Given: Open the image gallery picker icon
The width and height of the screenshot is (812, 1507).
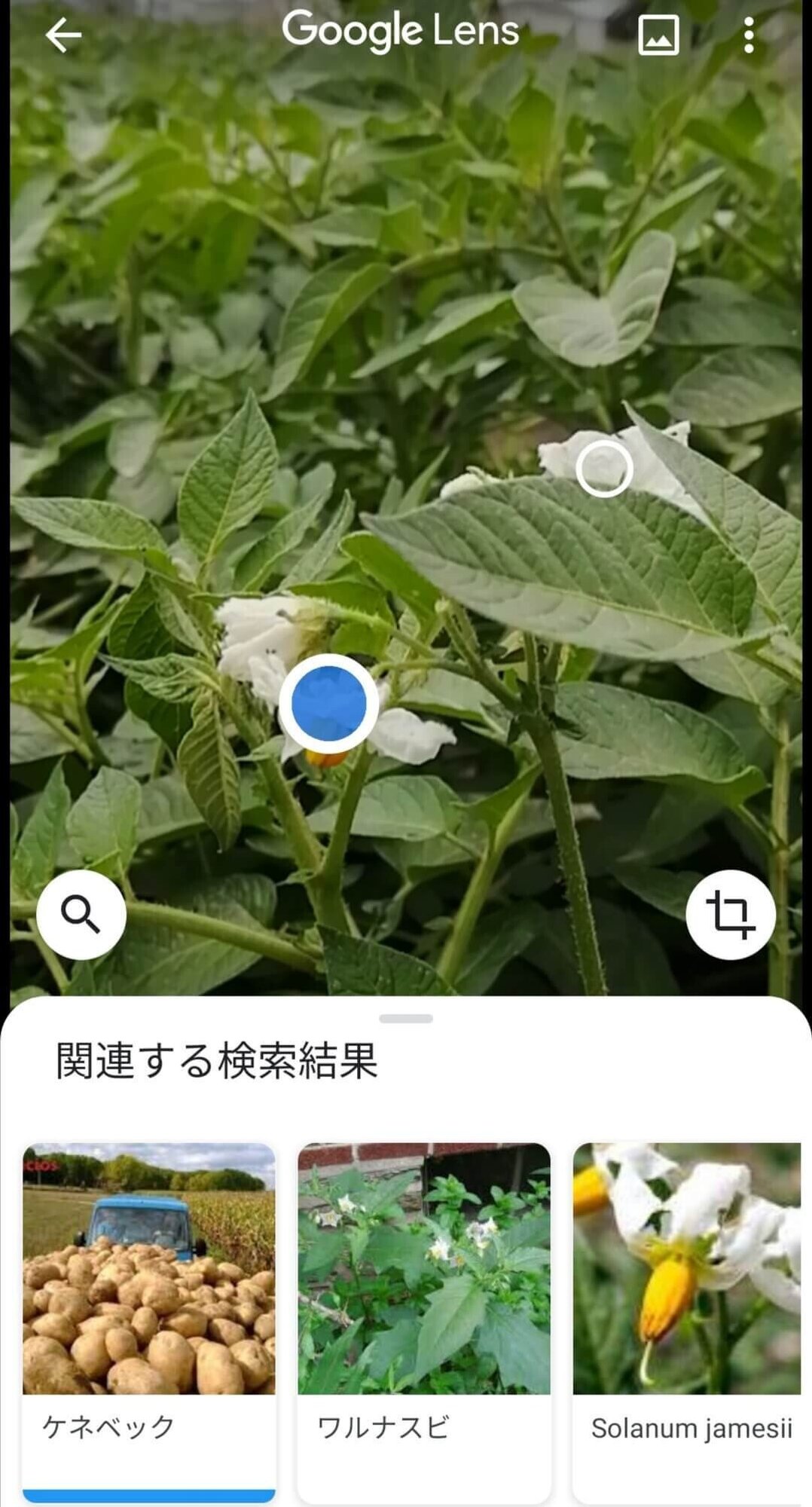Looking at the screenshot, I should pos(658,35).
